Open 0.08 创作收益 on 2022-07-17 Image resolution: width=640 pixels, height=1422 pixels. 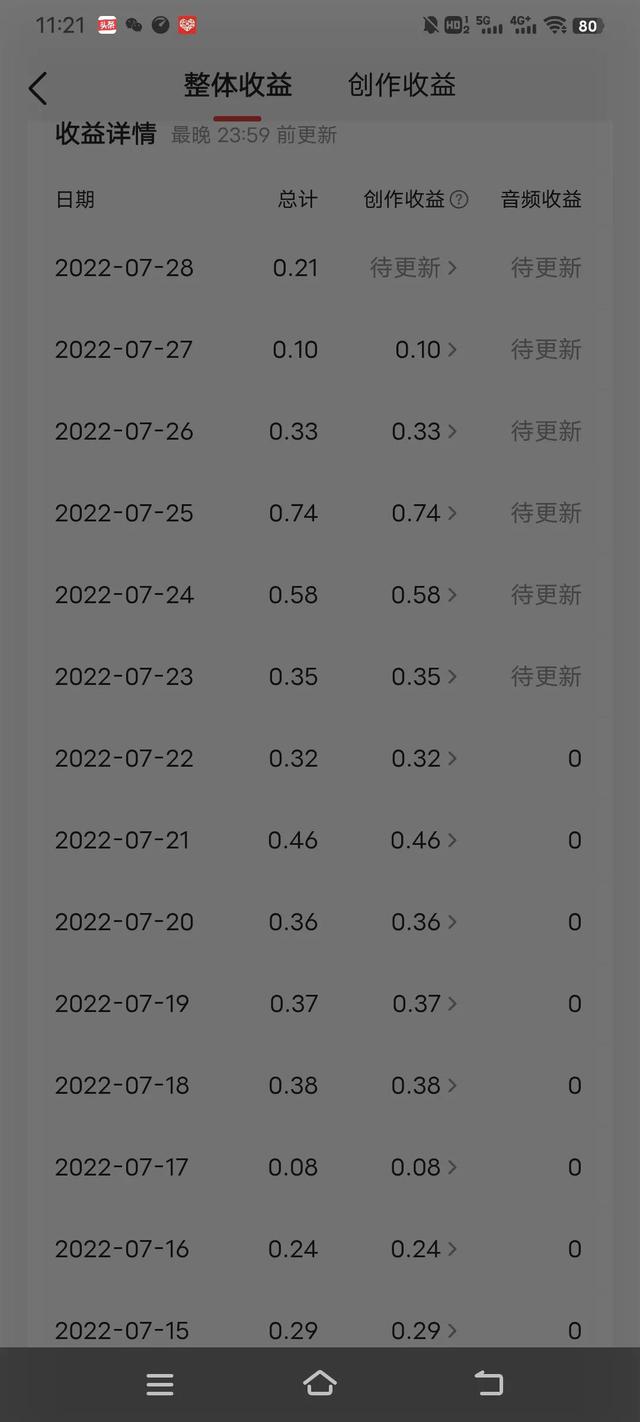pyautogui.click(x=426, y=1168)
